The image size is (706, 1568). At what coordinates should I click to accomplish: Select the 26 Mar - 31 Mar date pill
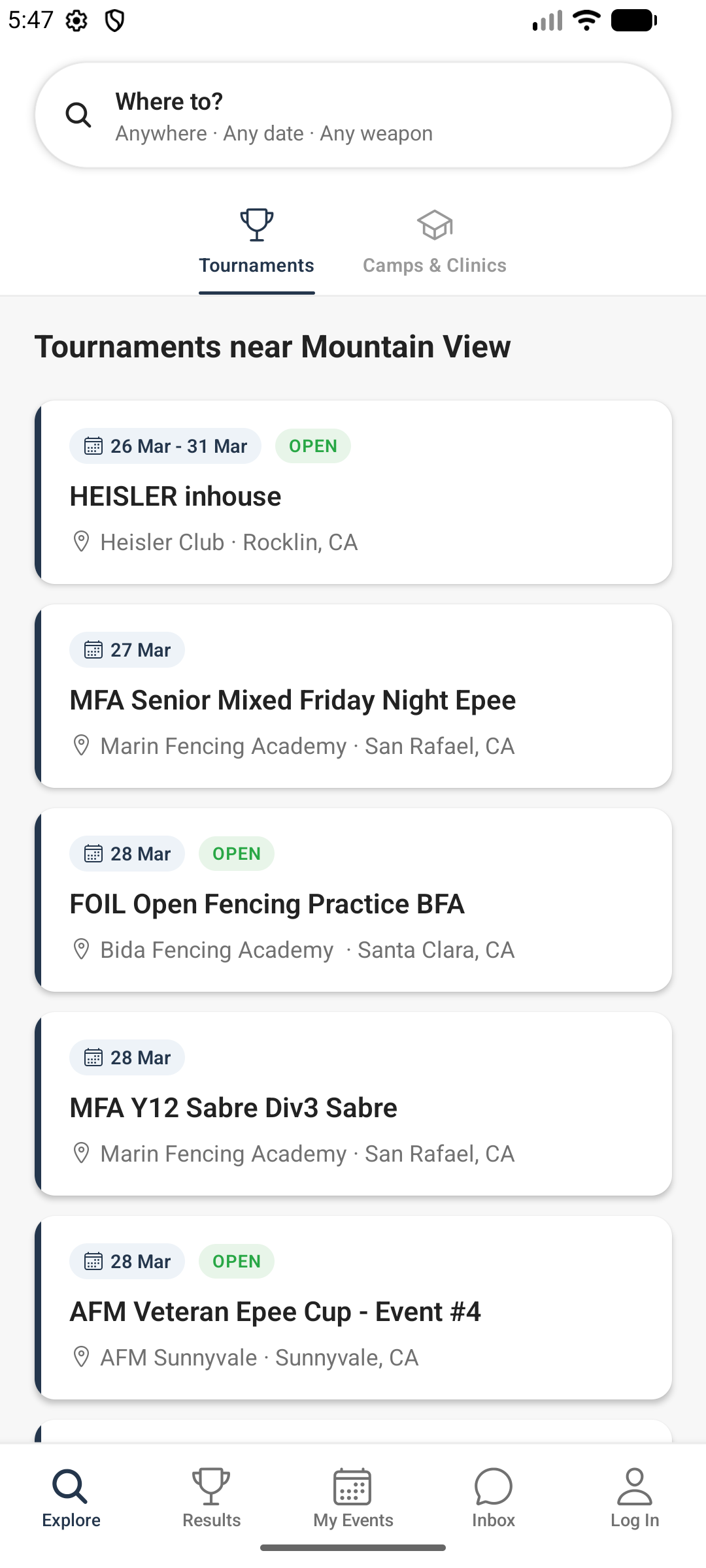point(165,446)
